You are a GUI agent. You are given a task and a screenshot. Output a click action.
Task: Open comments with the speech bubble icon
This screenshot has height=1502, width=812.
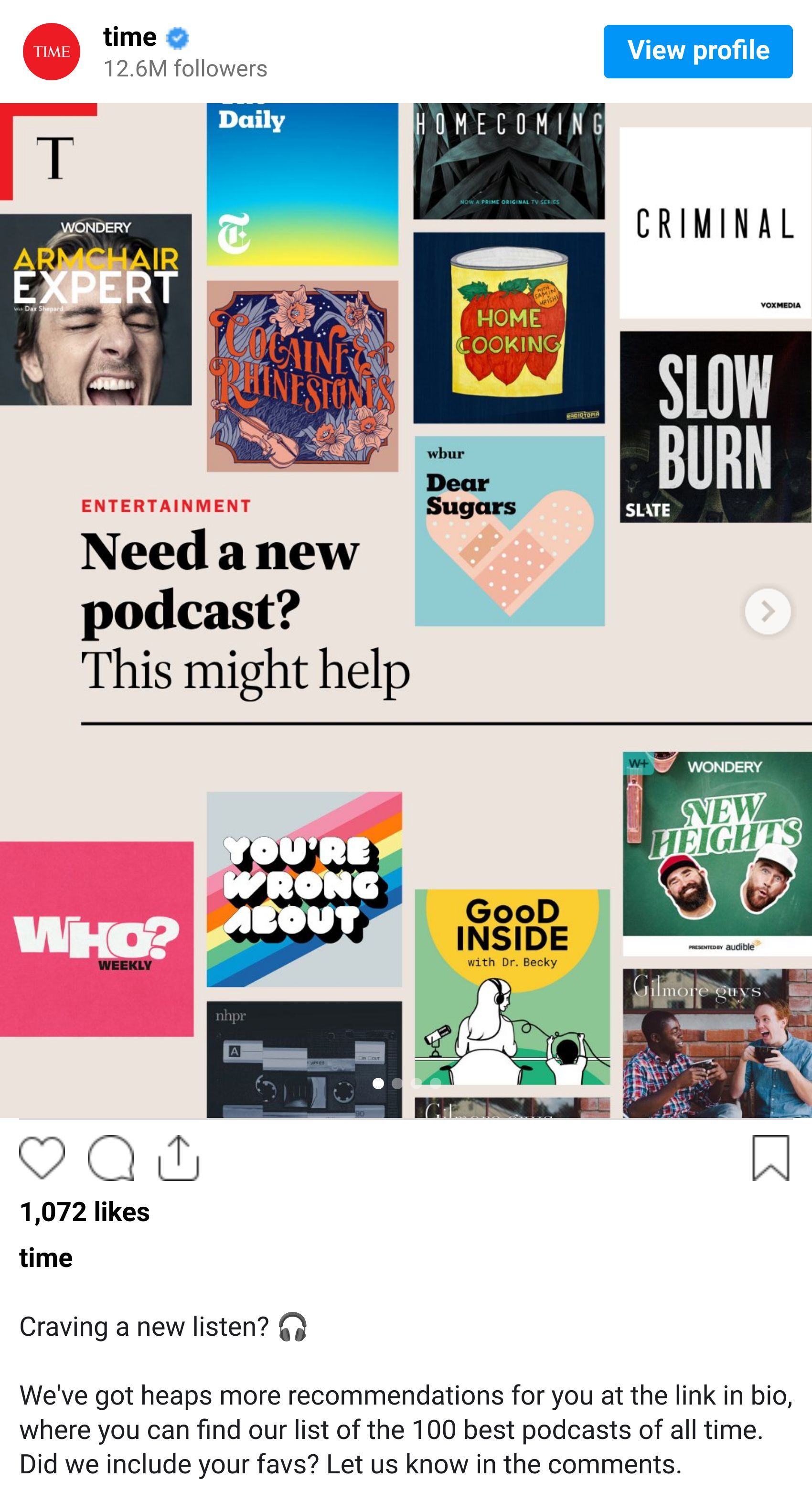(x=110, y=1158)
